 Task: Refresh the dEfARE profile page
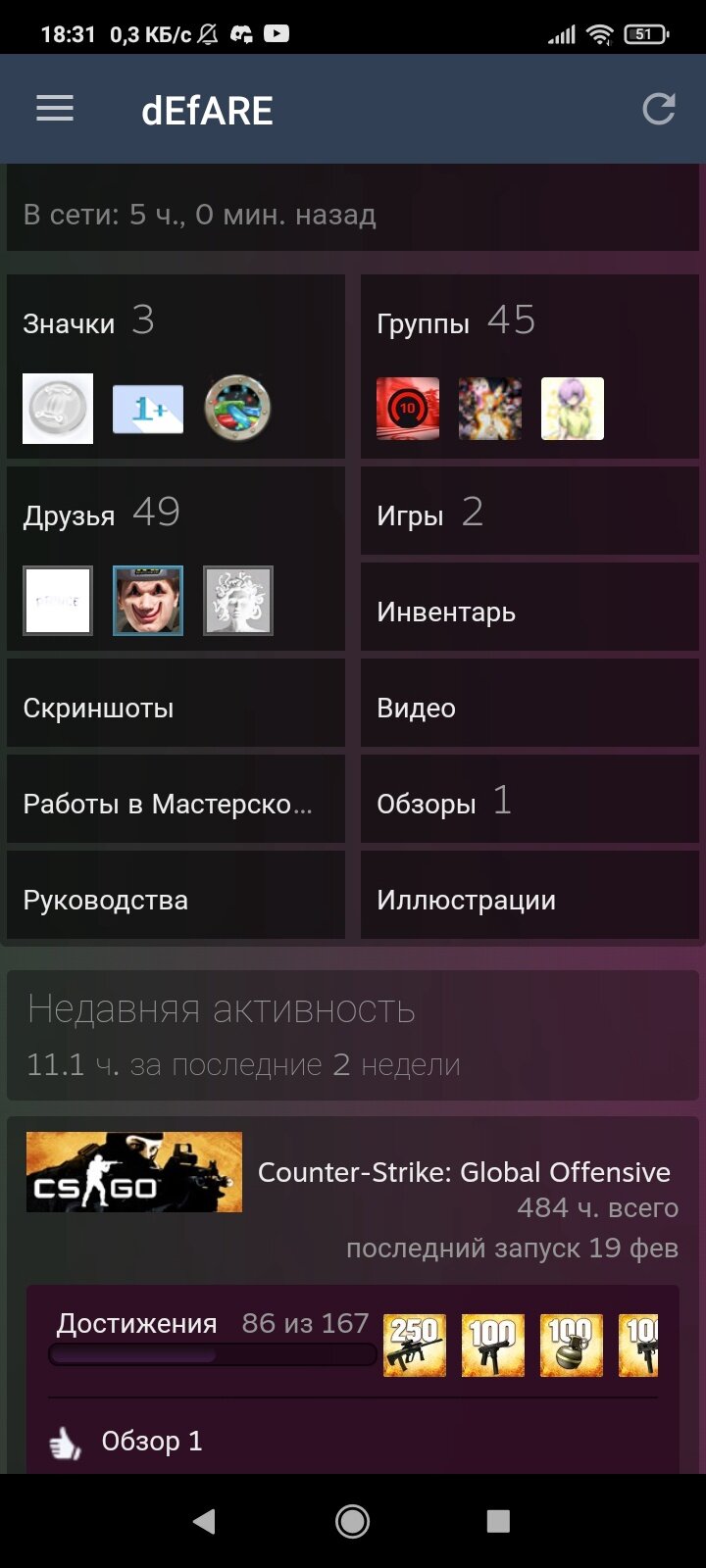pos(659,109)
